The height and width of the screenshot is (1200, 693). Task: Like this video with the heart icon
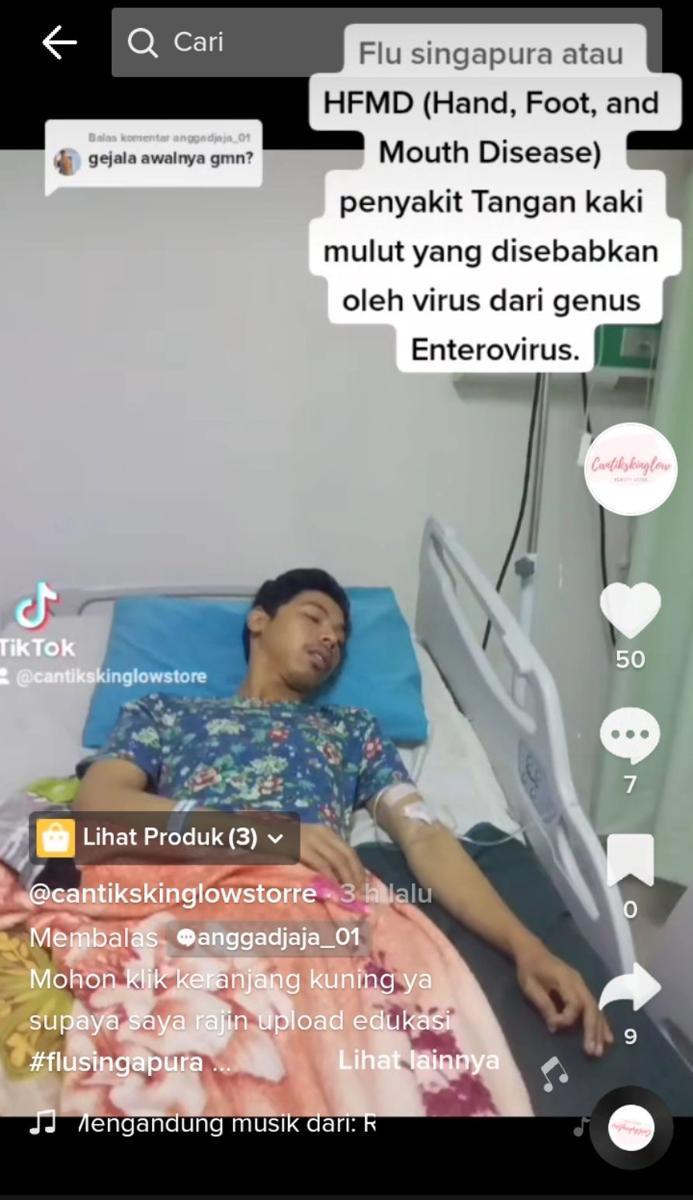(630, 610)
